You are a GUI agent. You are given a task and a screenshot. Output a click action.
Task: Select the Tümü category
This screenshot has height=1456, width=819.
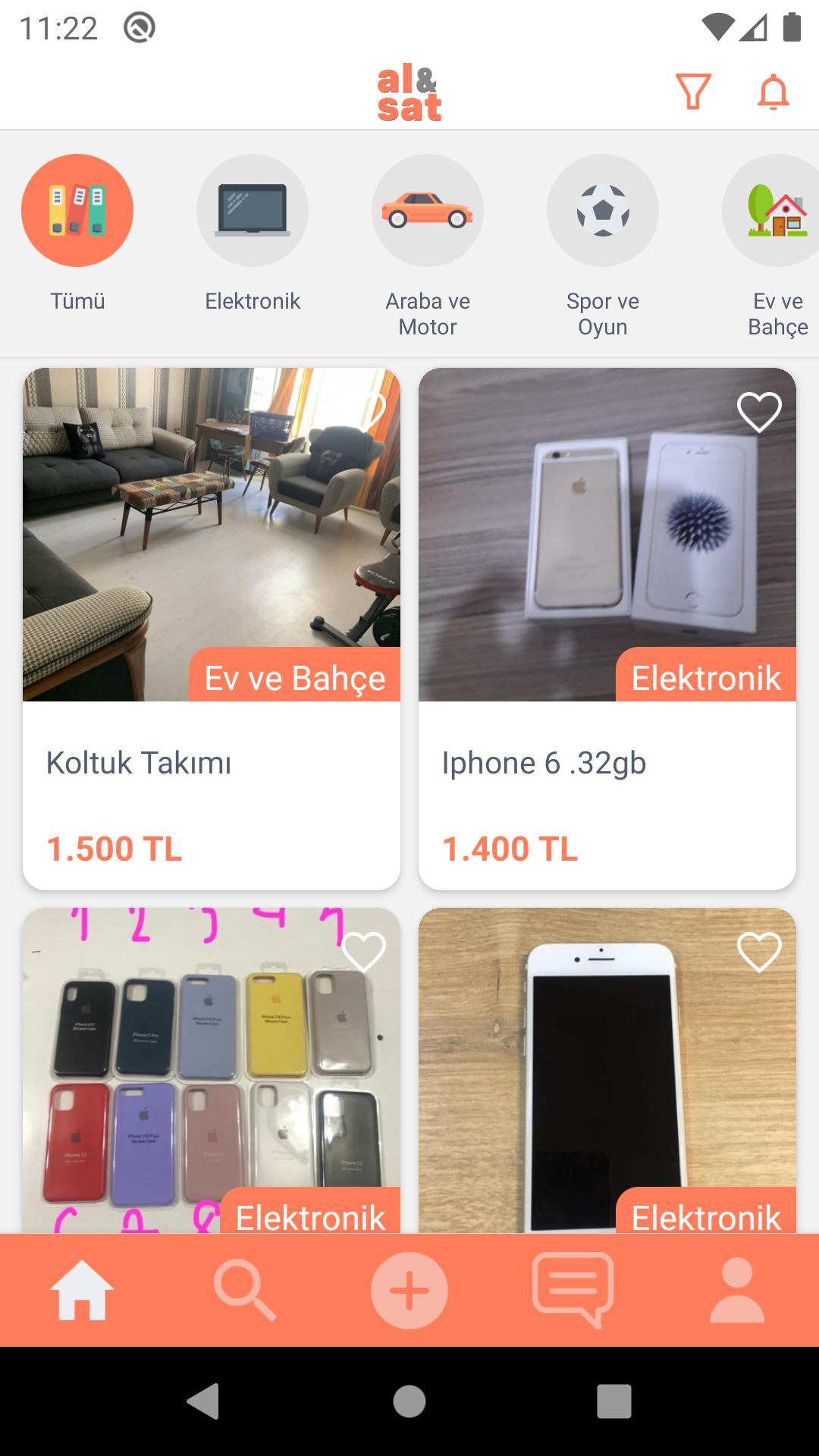(77, 211)
